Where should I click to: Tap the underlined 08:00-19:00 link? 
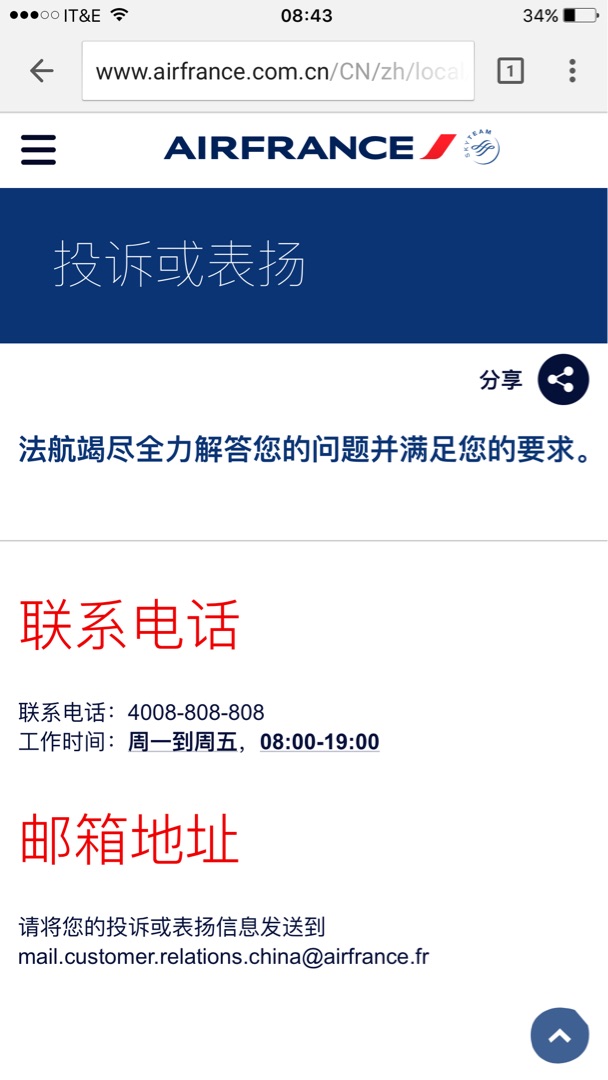[319, 742]
